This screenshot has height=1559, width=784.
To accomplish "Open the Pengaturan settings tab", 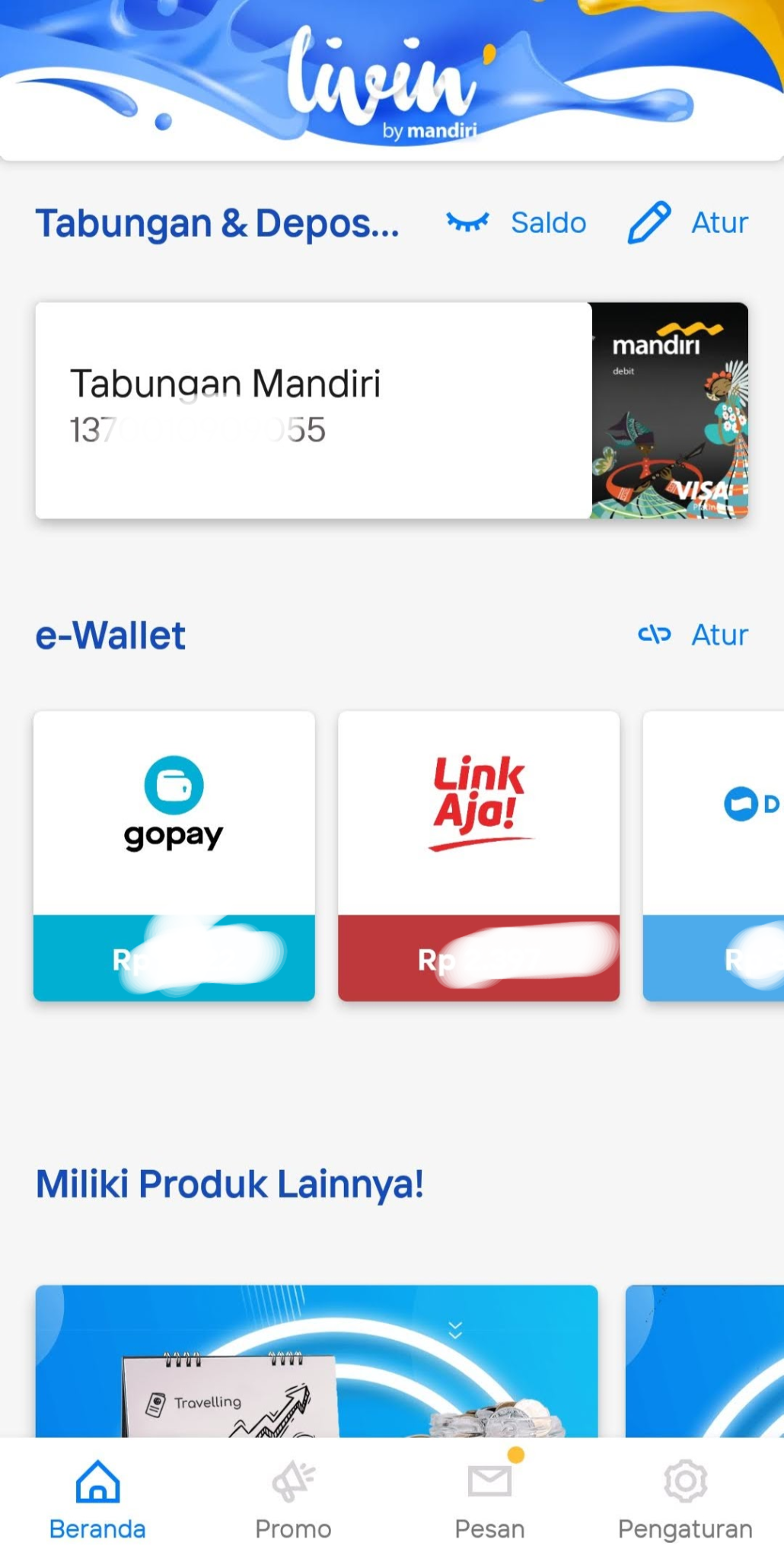I will click(x=685, y=1498).
